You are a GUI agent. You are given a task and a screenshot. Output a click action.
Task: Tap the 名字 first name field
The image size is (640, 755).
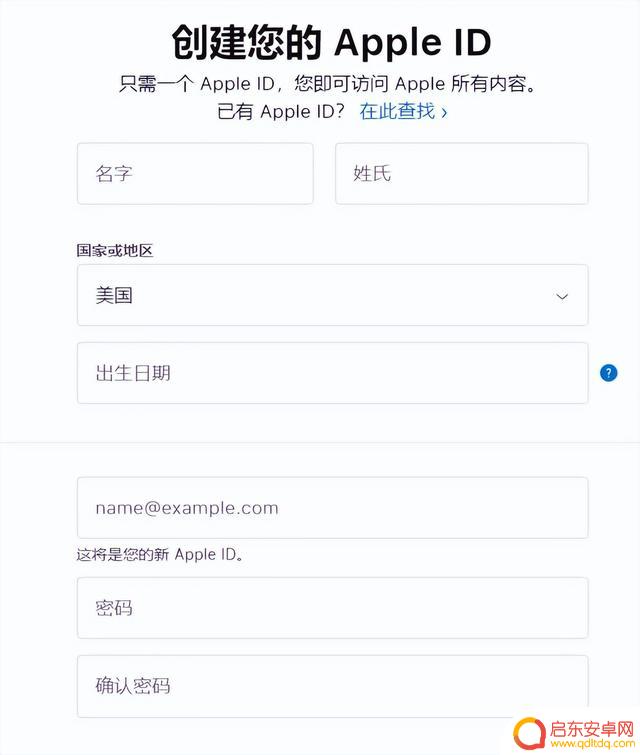point(195,174)
